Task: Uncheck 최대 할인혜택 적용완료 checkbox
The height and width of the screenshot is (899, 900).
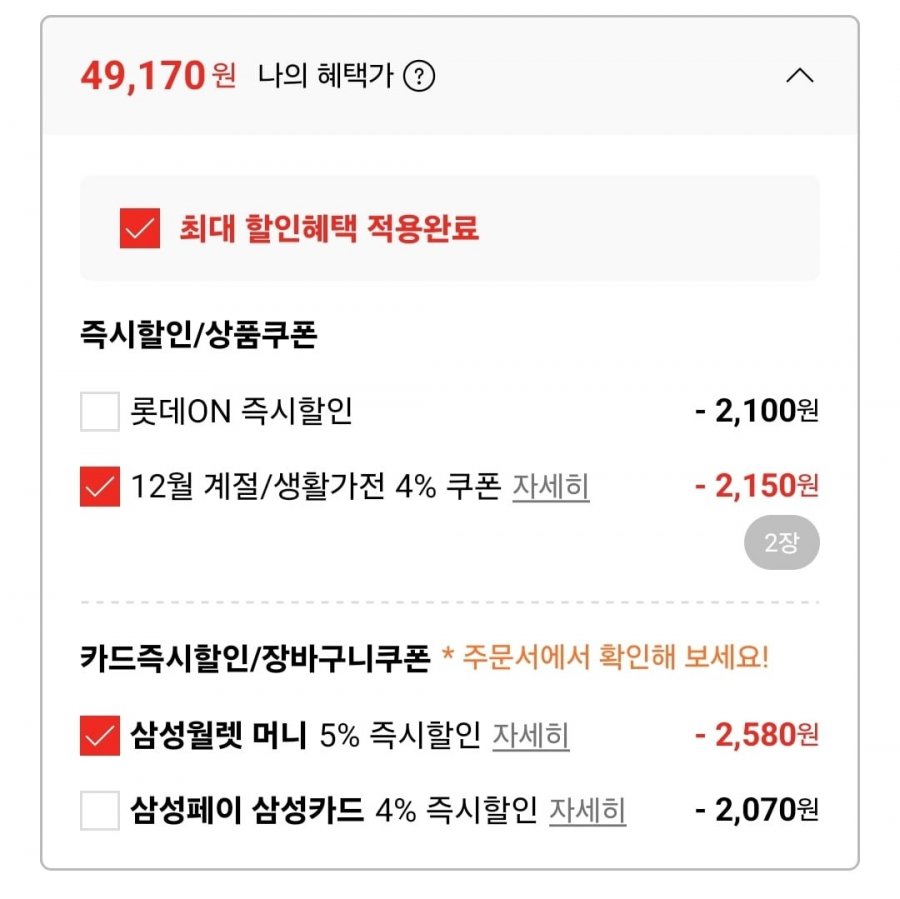Action: click(139, 228)
